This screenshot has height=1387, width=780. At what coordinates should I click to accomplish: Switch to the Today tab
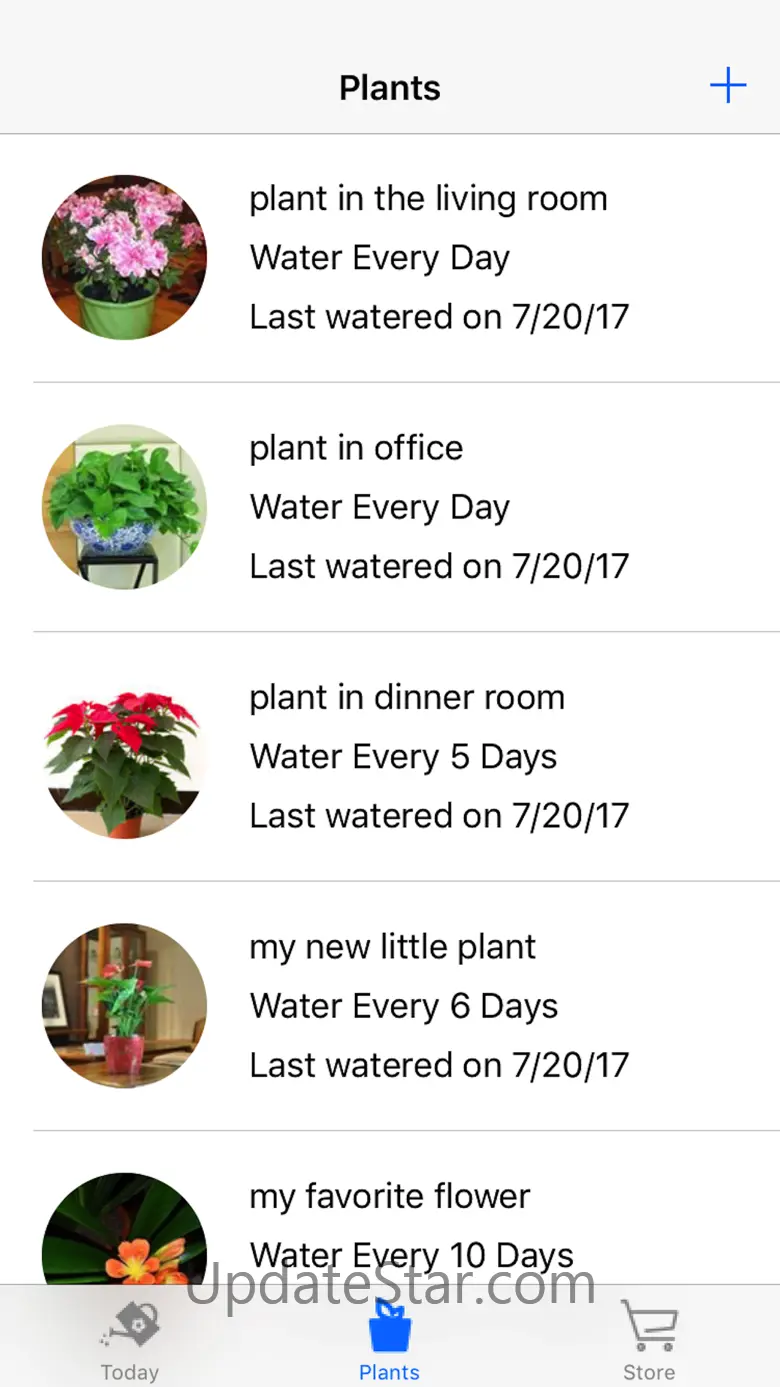(x=130, y=1340)
